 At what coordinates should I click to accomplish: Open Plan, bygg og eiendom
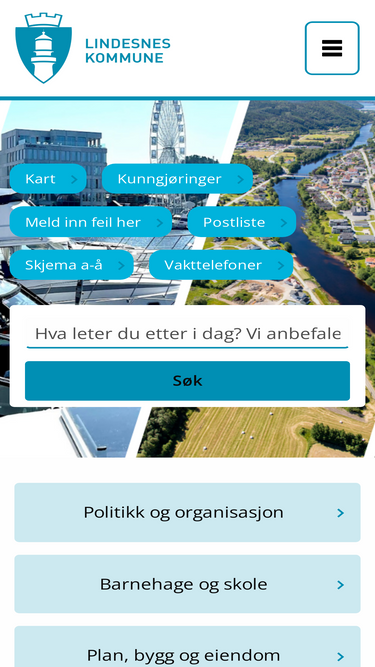click(x=188, y=647)
